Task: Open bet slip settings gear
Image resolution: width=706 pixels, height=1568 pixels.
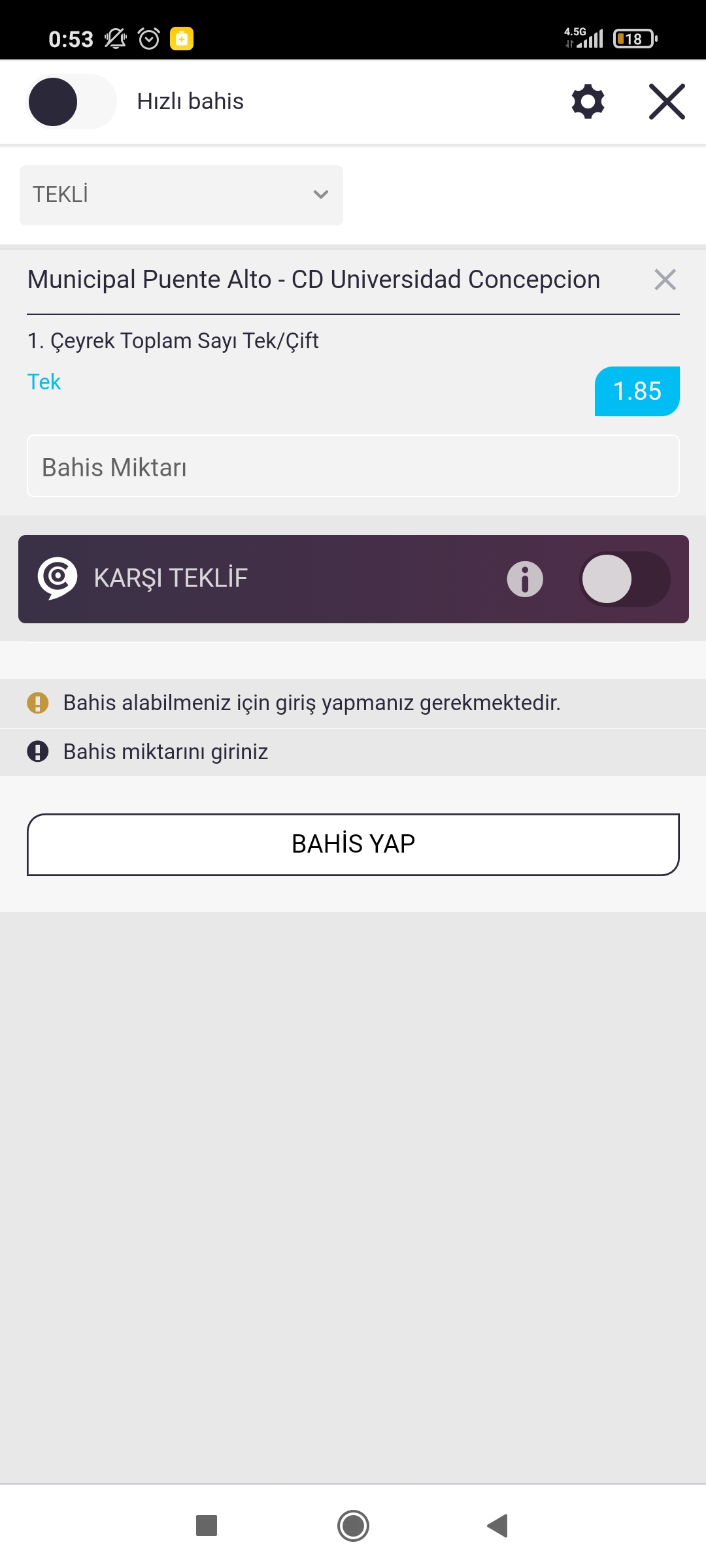Action: tap(588, 102)
